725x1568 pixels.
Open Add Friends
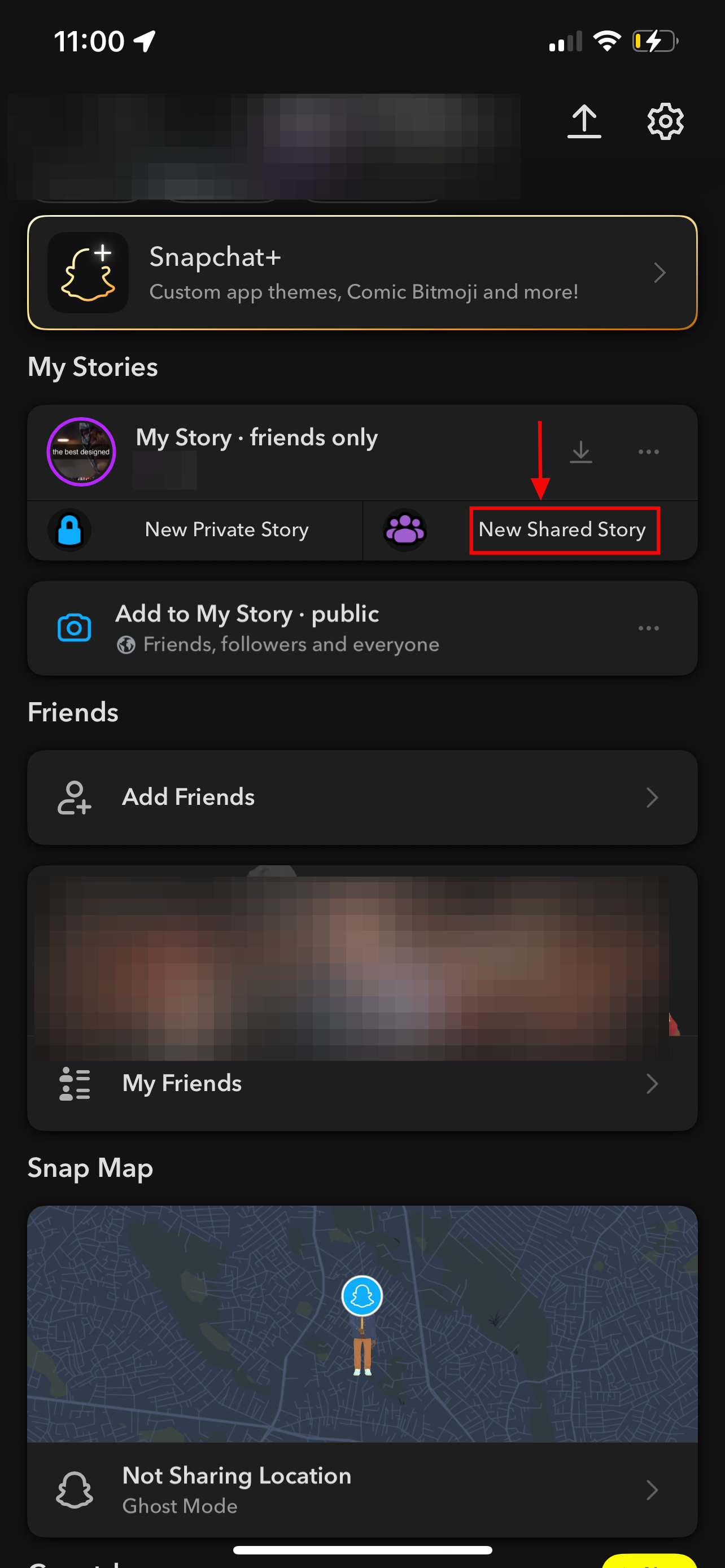pos(362,797)
